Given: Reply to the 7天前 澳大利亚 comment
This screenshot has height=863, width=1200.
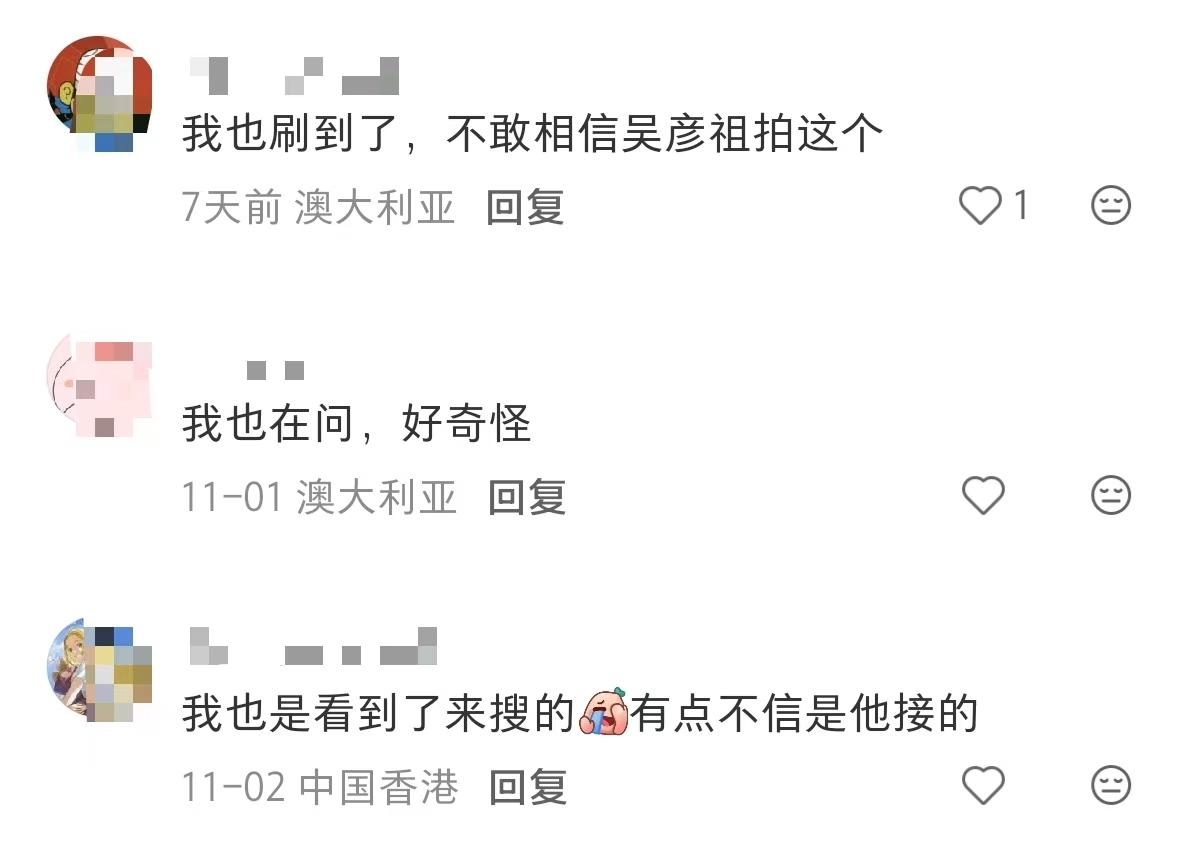Looking at the screenshot, I should (x=525, y=208).
